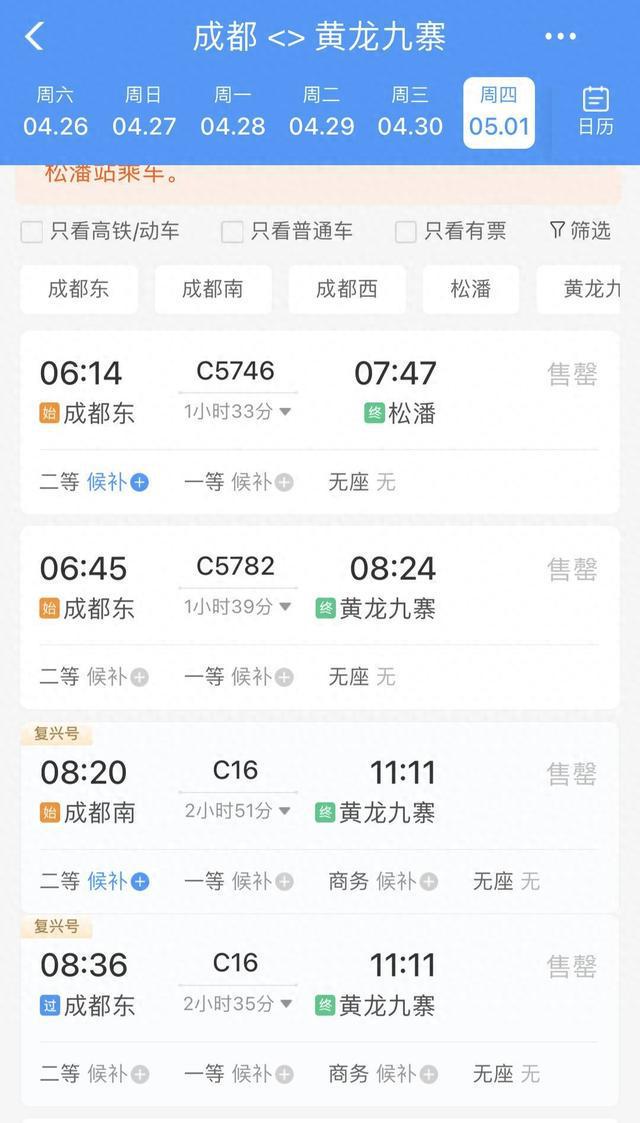Open the three-dot overflow menu

561,37
